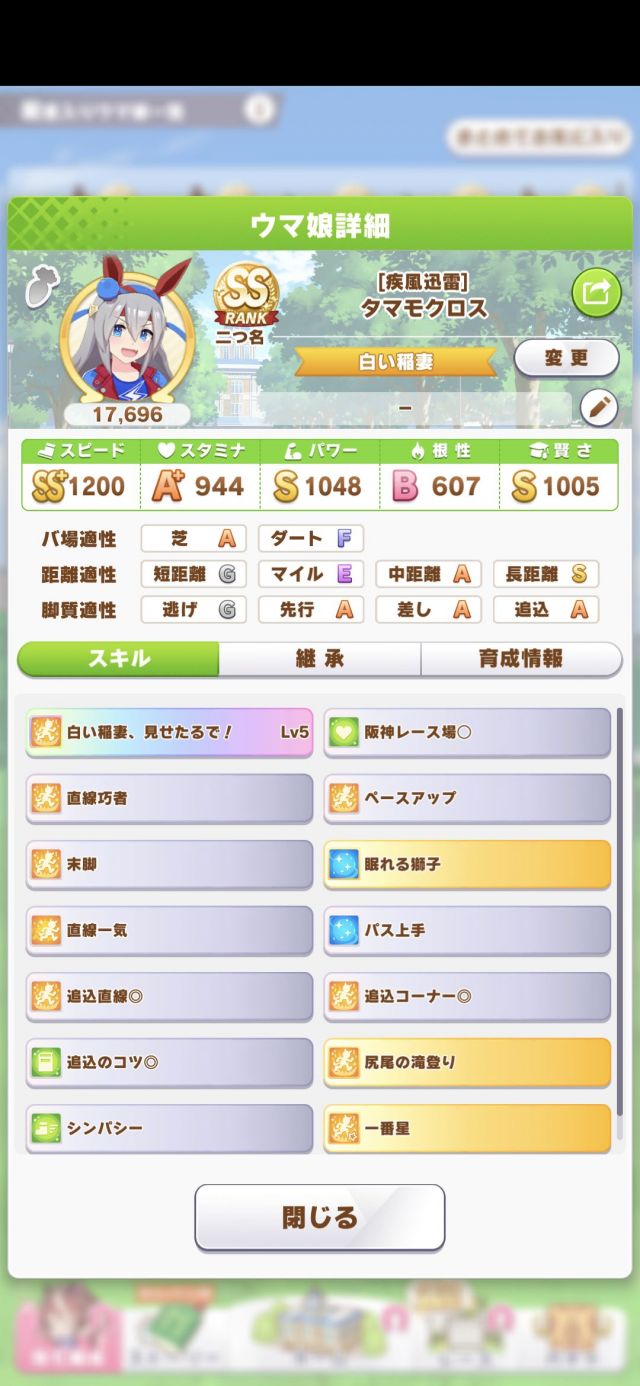Screen dimensions: 640x1386
Task: Open the 阪神レース場○ skill
Action: coord(467,732)
